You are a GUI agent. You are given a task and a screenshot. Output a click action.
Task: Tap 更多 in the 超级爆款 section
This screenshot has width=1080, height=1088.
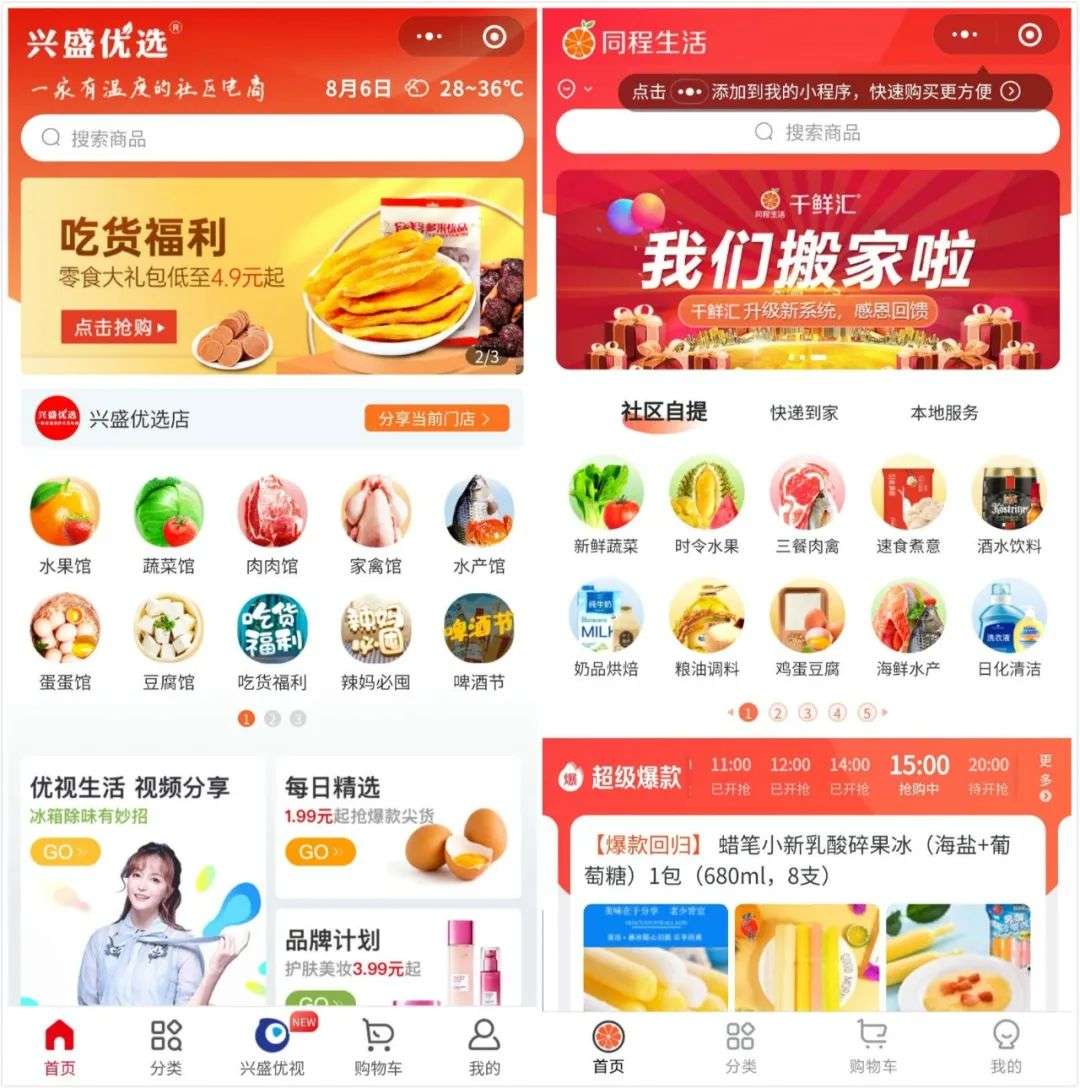coord(1045,777)
